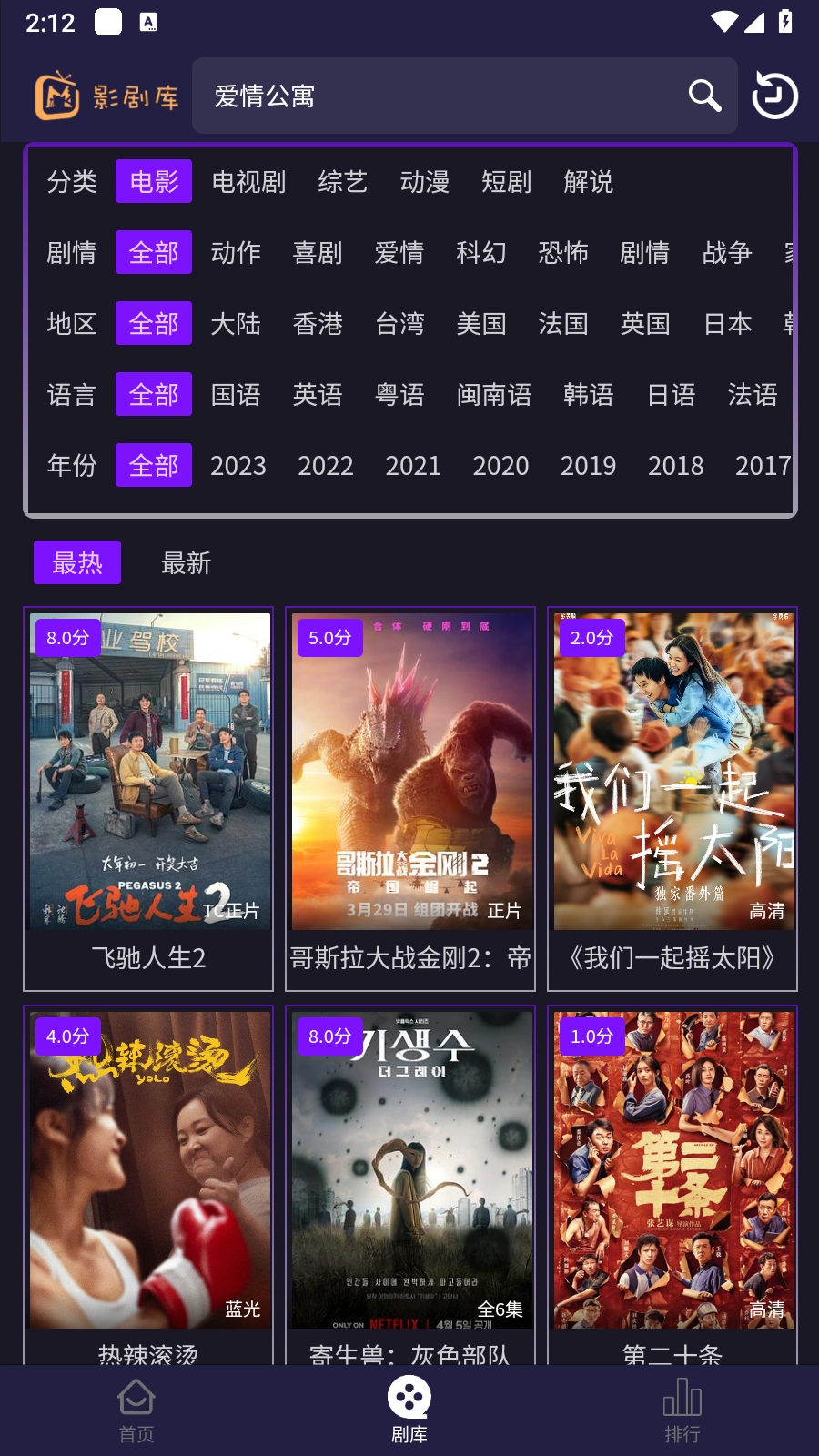
Task: Filter year by 2019
Action: [x=588, y=466]
